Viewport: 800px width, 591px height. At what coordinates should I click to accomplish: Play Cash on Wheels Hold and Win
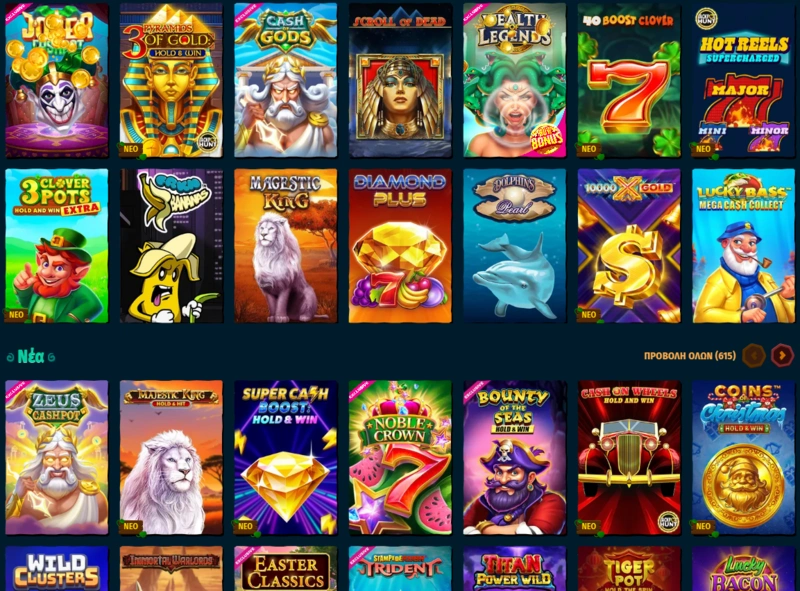(x=629, y=457)
